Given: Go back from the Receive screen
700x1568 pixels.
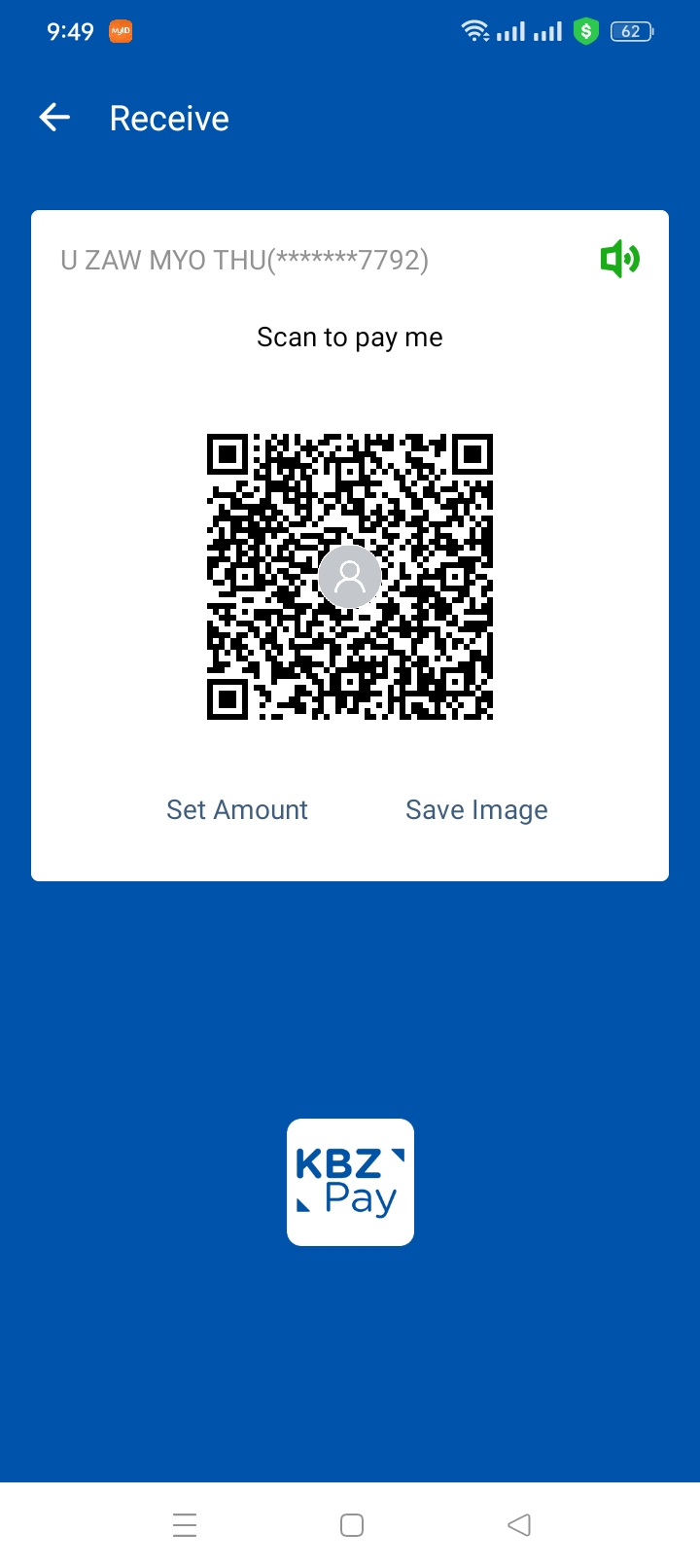Looking at the screenshot, I should tap(55, 119).
